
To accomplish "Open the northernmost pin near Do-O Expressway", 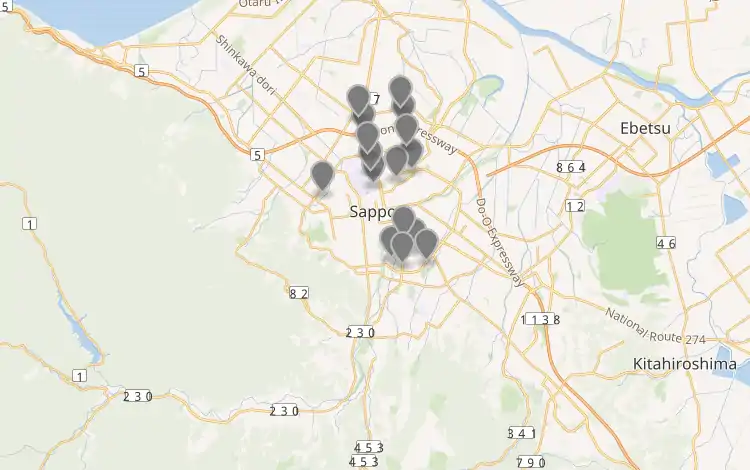I will click(x=400, y=89).
